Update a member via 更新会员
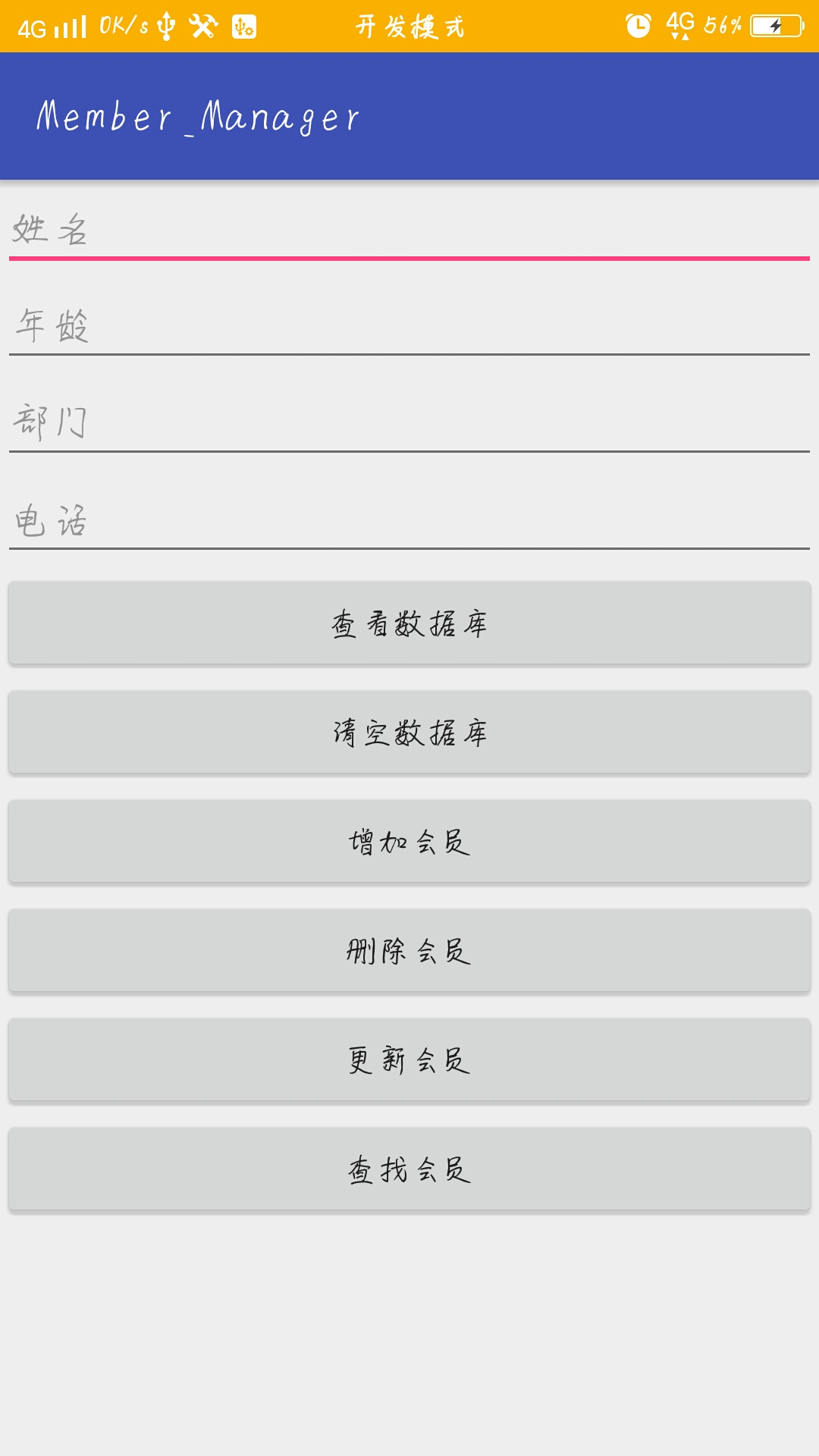Screen dimensions: 819x1456 (409, 1060)
